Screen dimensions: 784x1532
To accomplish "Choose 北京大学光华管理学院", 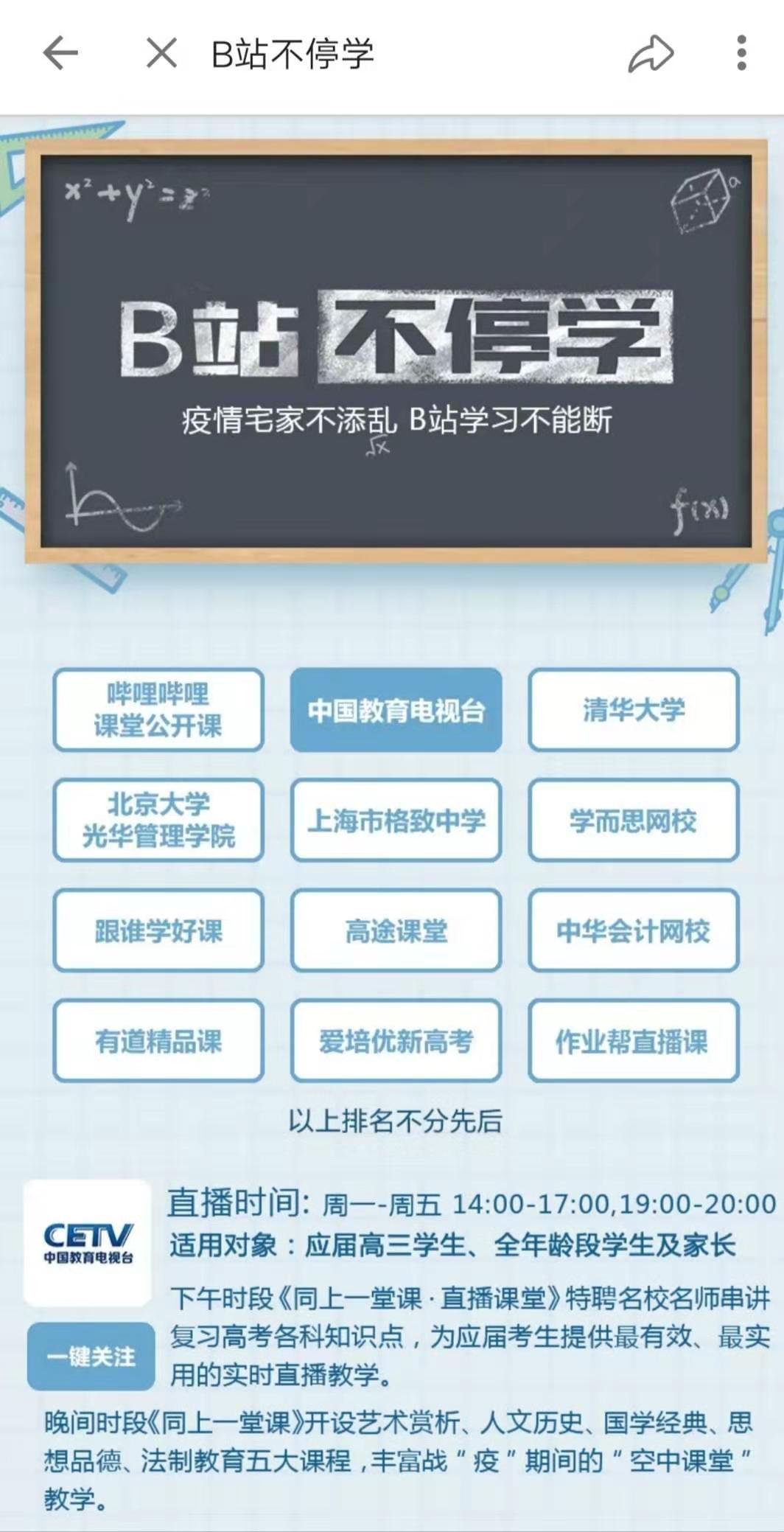I will pos(158,820).
